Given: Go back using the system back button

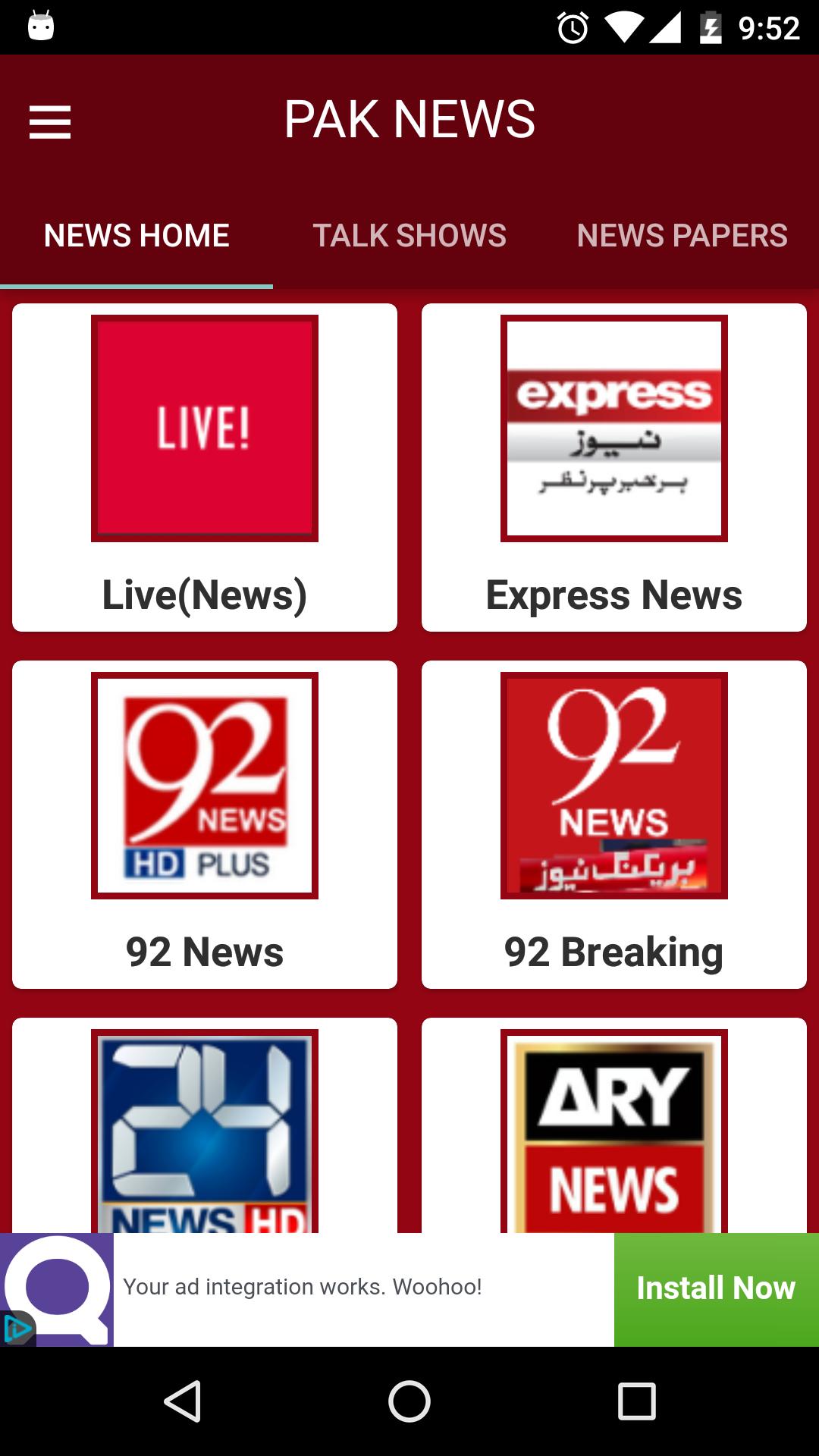Looking at the screenshot, I should click(x=182, y=1401).
